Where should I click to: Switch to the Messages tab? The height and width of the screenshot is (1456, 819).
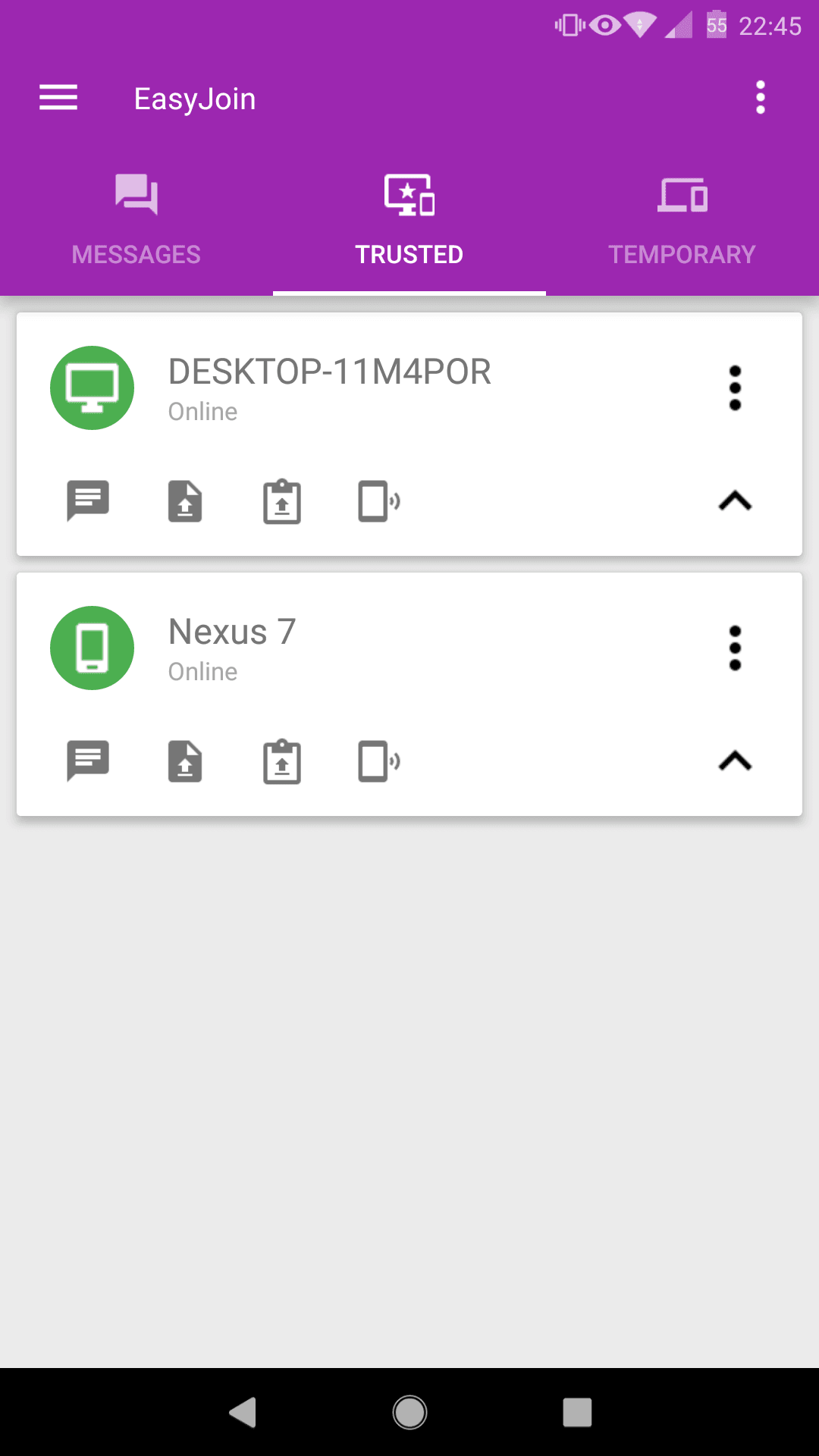point(136,220)
